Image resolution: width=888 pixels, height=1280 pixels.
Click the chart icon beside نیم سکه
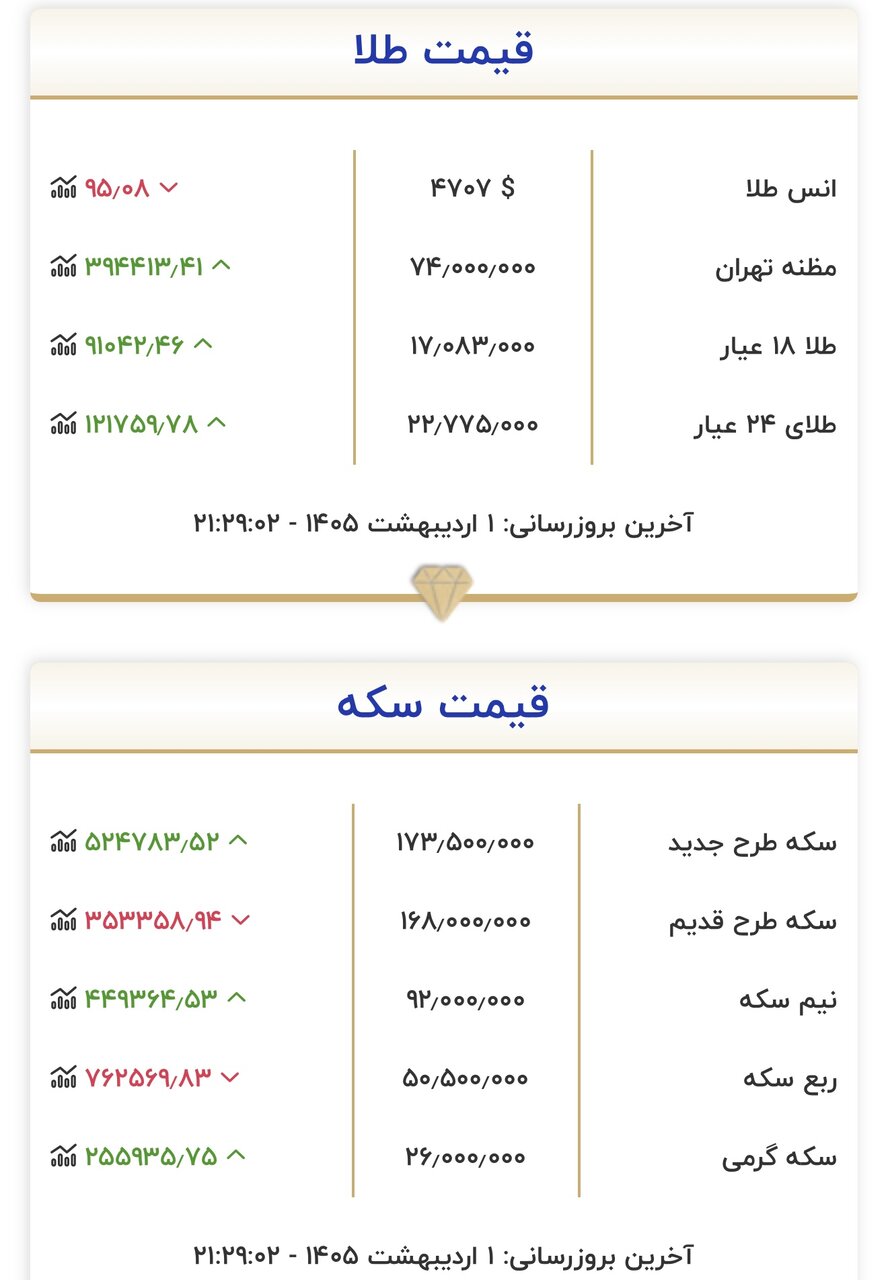coord(63,998)
